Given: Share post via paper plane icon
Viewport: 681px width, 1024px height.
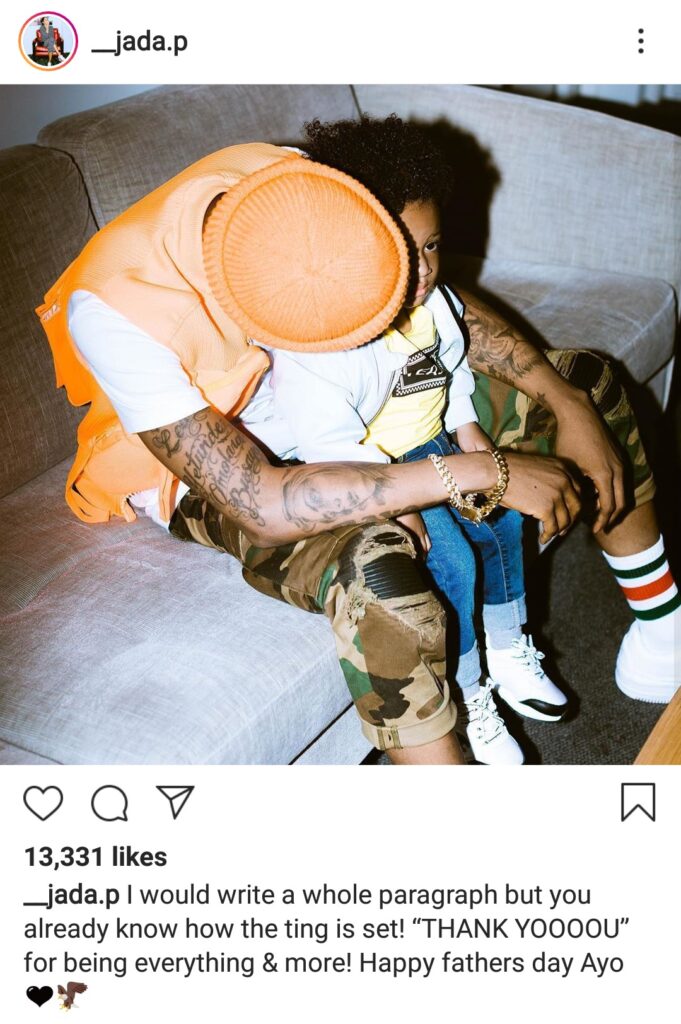Looking at the screenshot, I should point(175,801).
